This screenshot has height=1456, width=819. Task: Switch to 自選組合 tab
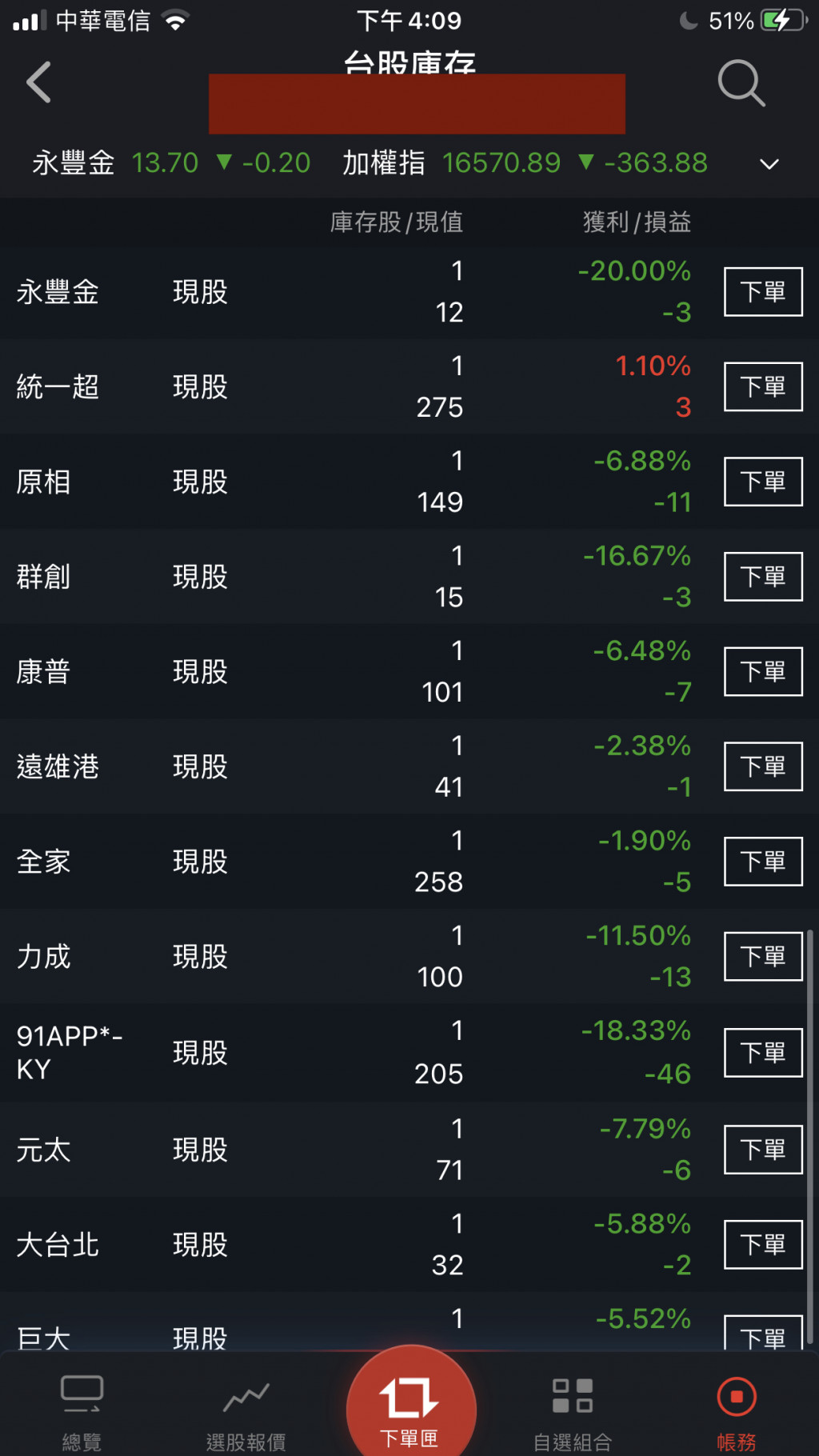(573, 1412)
